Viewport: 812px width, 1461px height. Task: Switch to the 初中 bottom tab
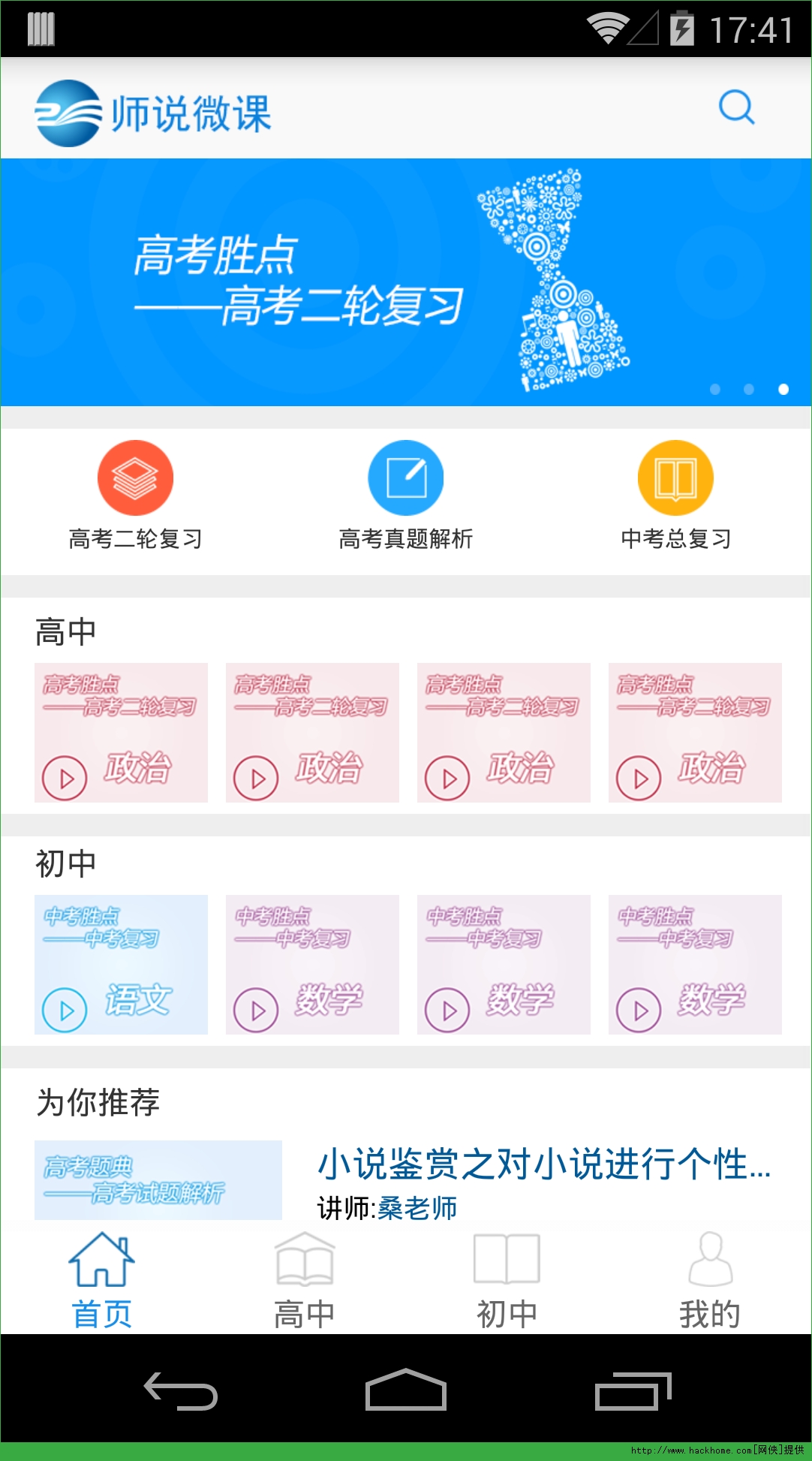[507, 1282]
